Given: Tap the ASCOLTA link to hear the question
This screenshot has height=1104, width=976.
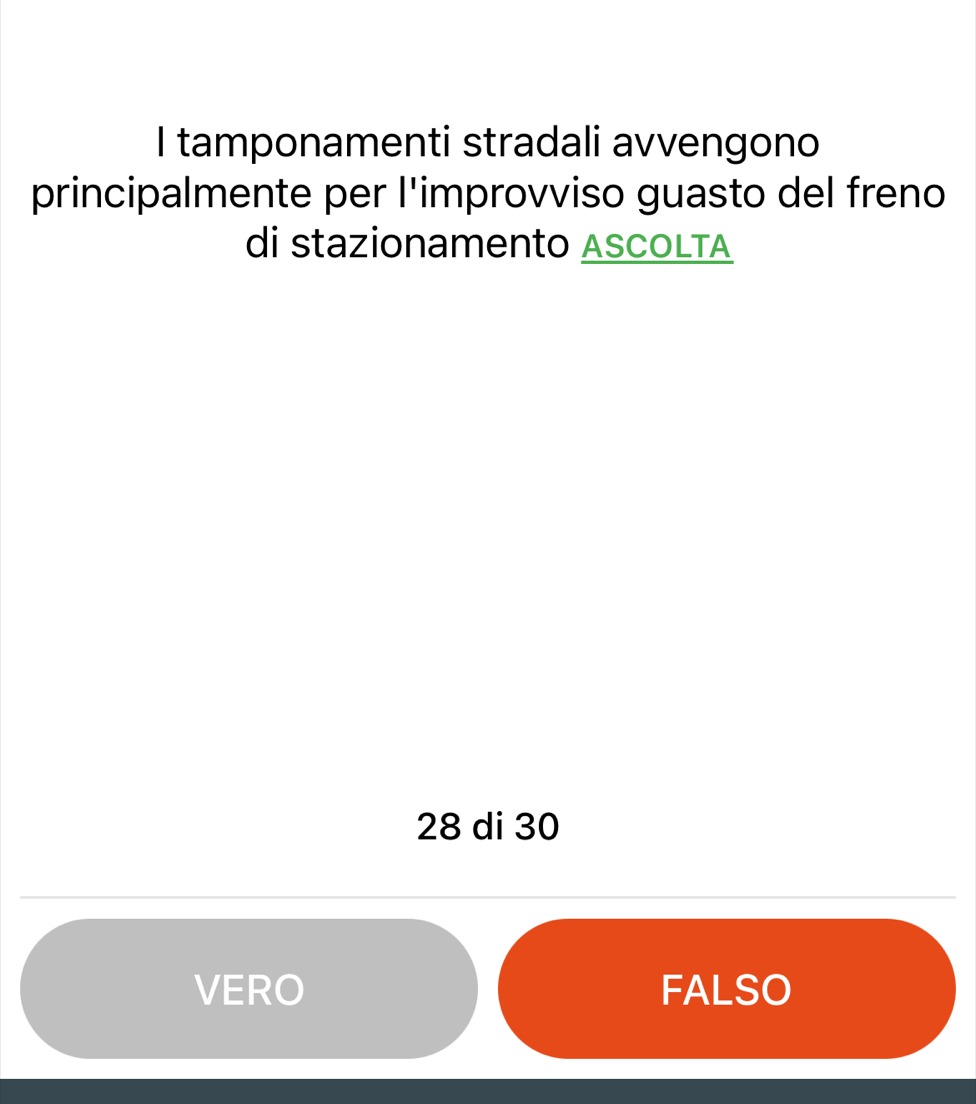Looking at the screenshot, I should (x=657, y=246).
